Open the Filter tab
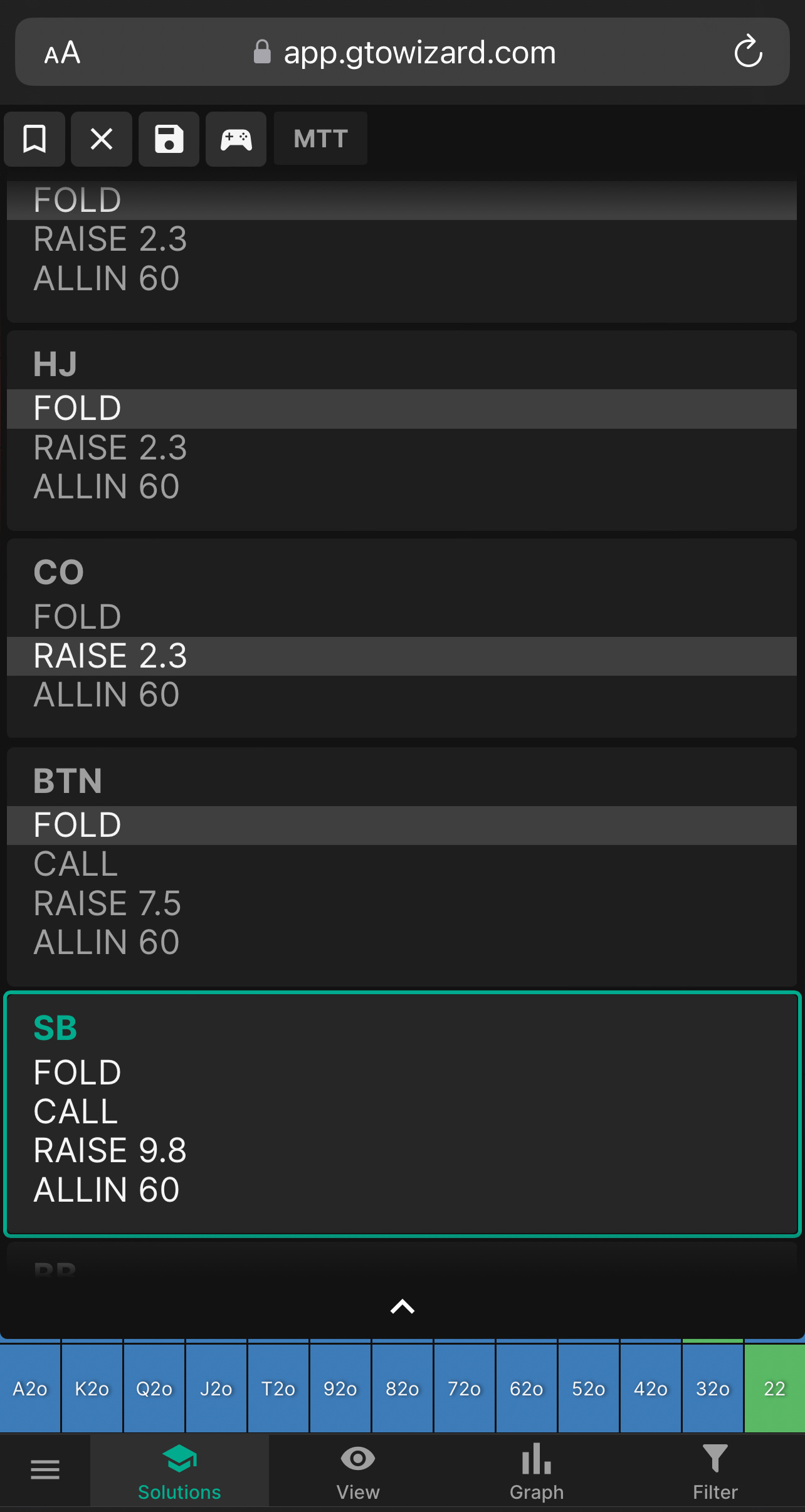The width and height of the screenshot is (805, 1512). (x=715, y=1472)
